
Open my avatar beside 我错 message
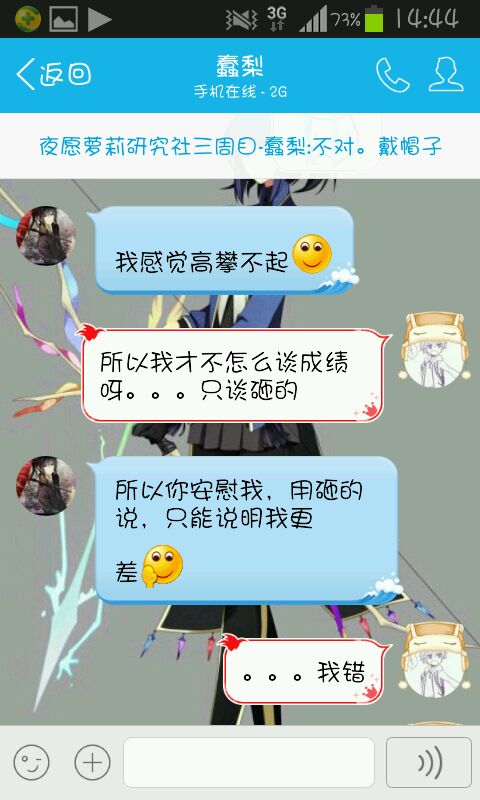436,659
